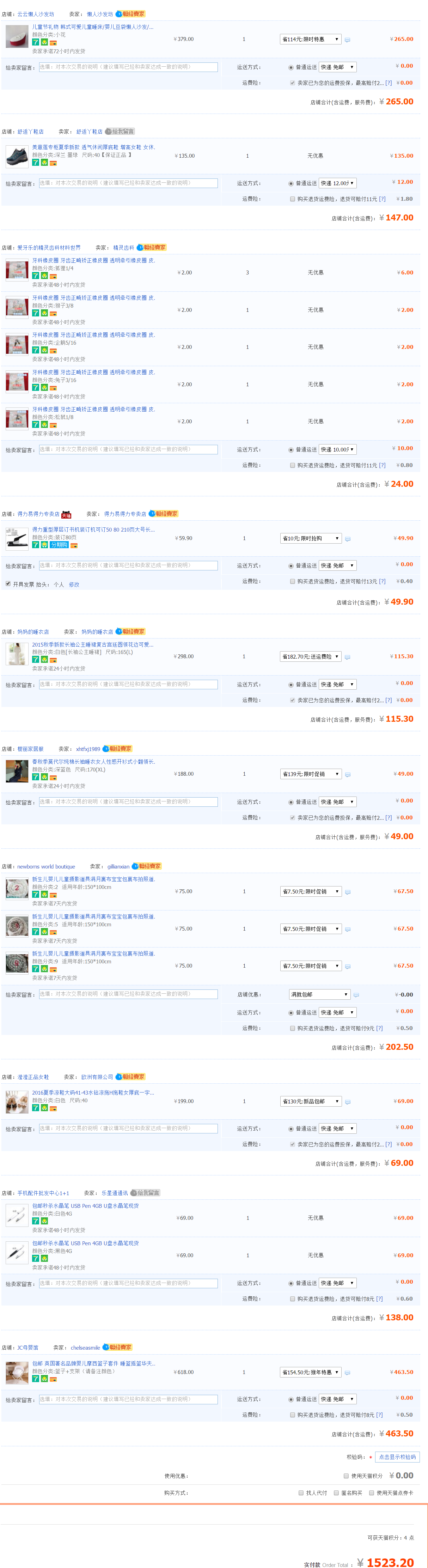This screenshot has height=1568, width=428.
Task: Tap 点击显示校验码 to show the verification code
Action: tap(397, 1457)
